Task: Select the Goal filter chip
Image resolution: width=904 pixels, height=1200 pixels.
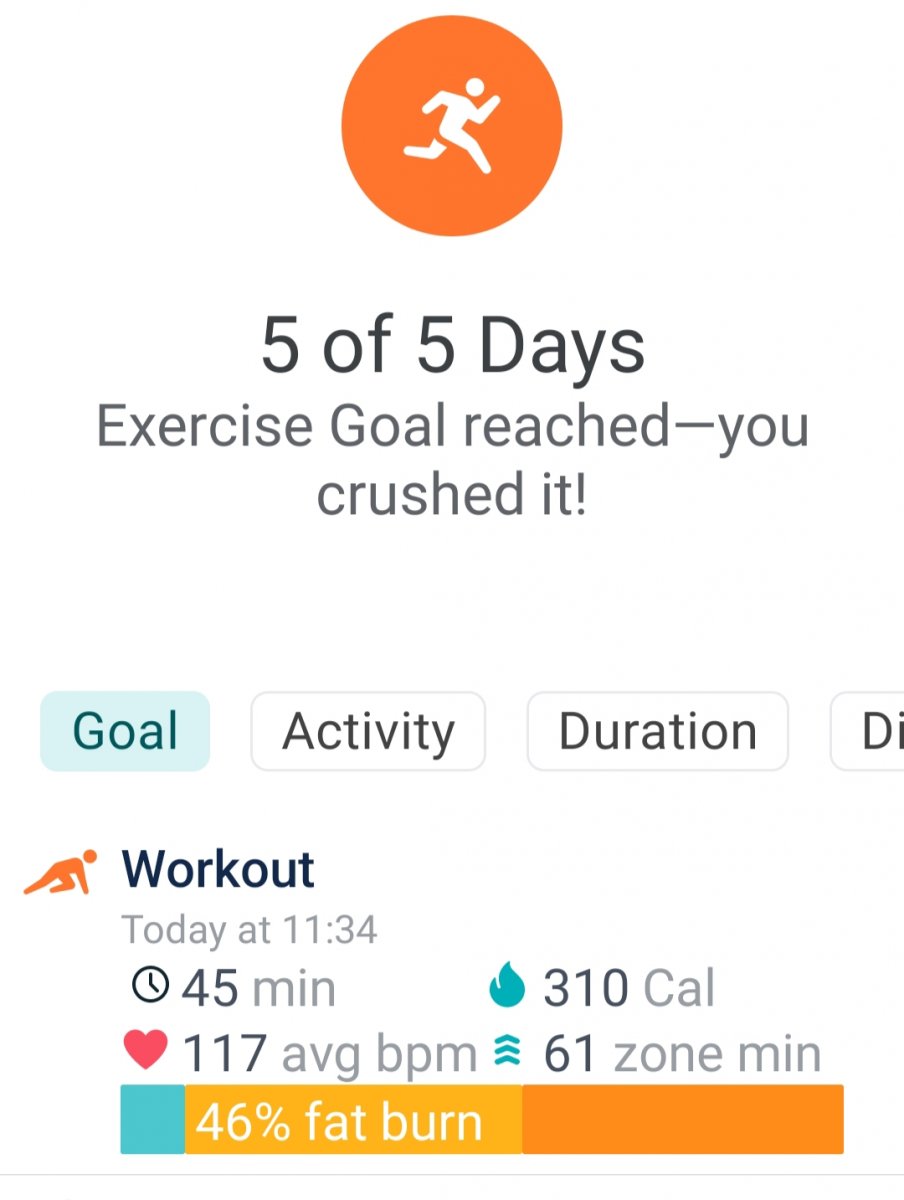Action: click(x=125, y=731)
